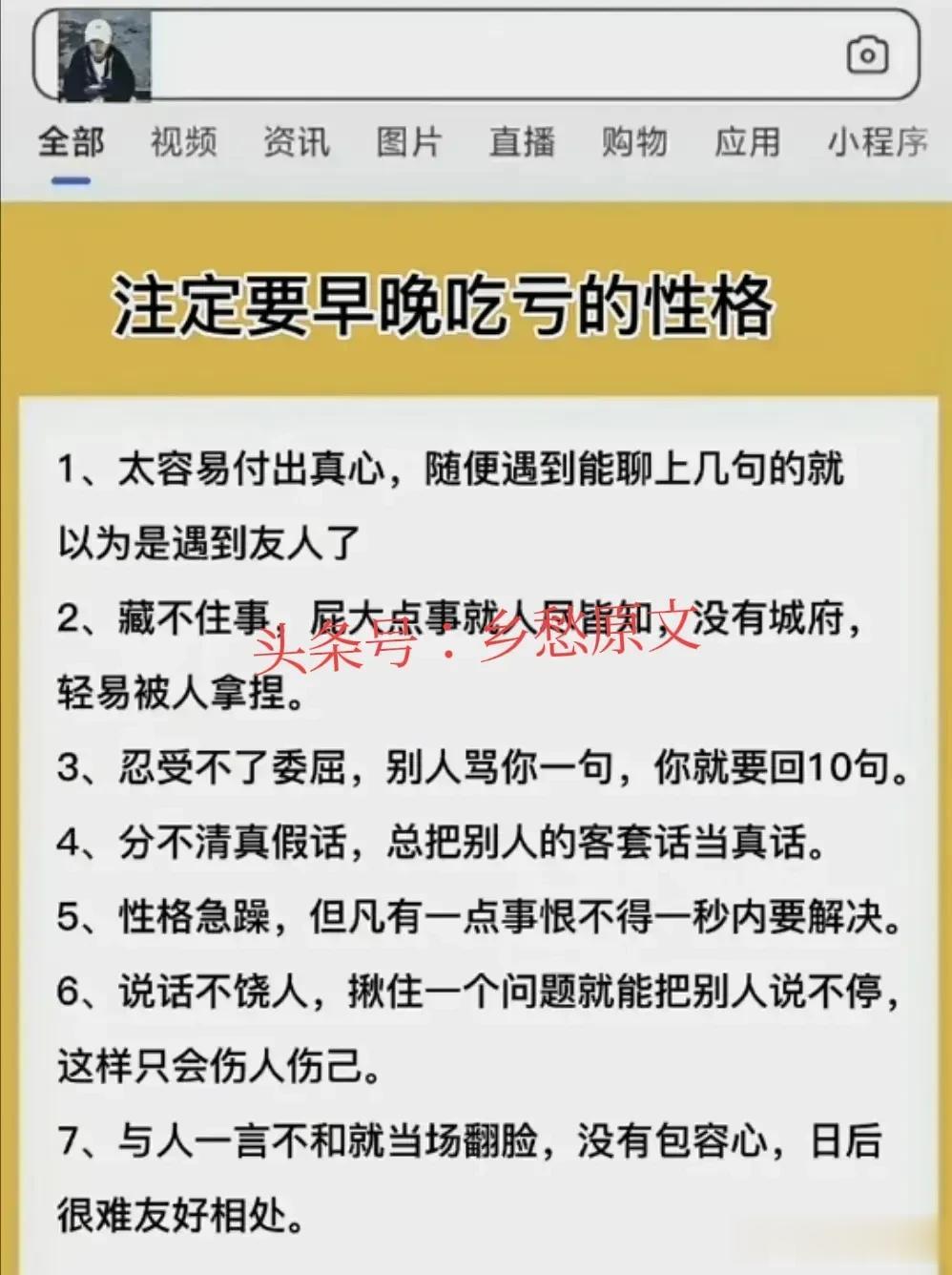Screen dimensions: 952x1275
Task: Open the 购物 tab
Action: [x=634, y=142]
